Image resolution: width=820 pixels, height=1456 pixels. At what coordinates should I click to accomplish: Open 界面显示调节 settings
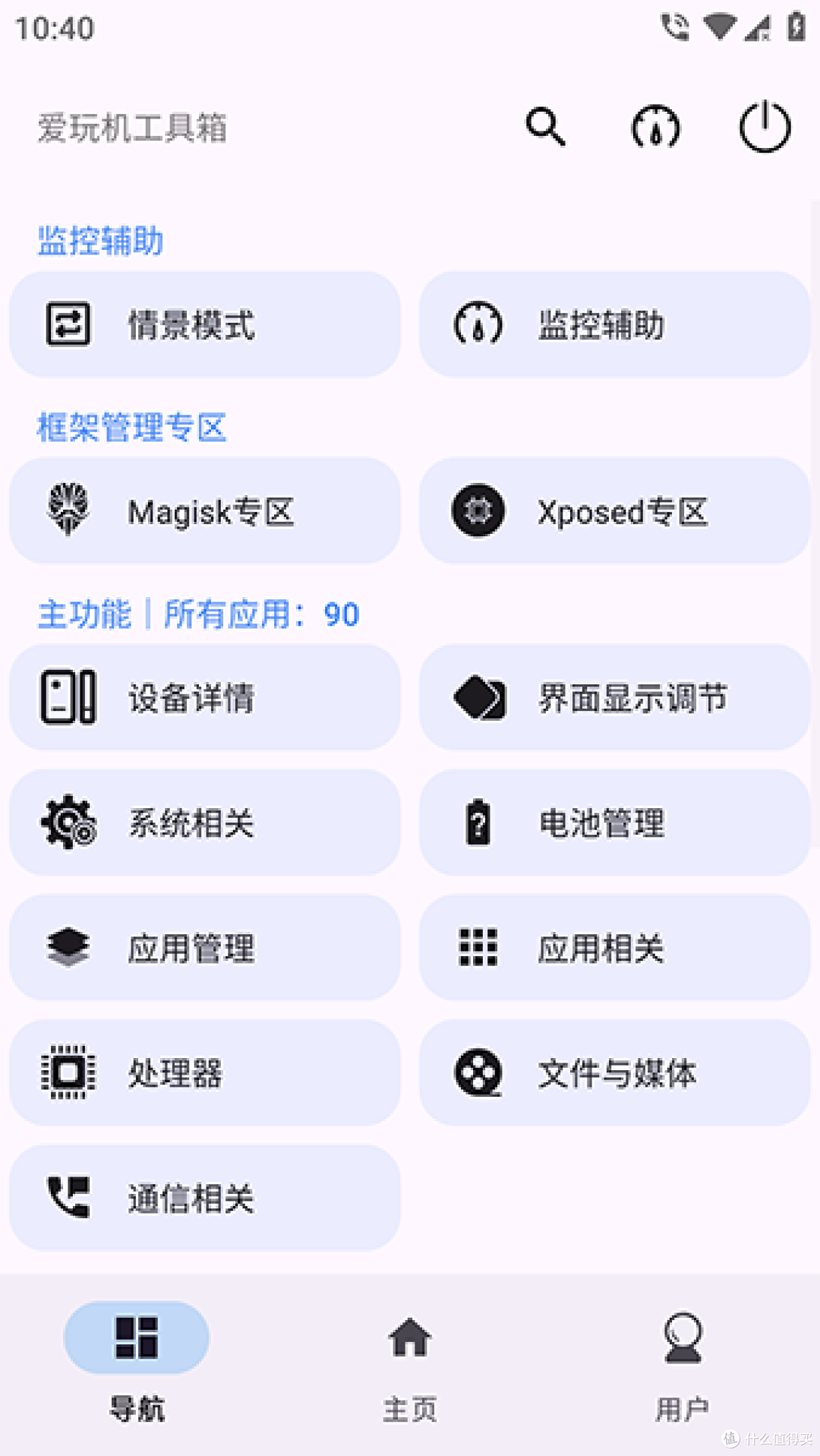point(614,697)
